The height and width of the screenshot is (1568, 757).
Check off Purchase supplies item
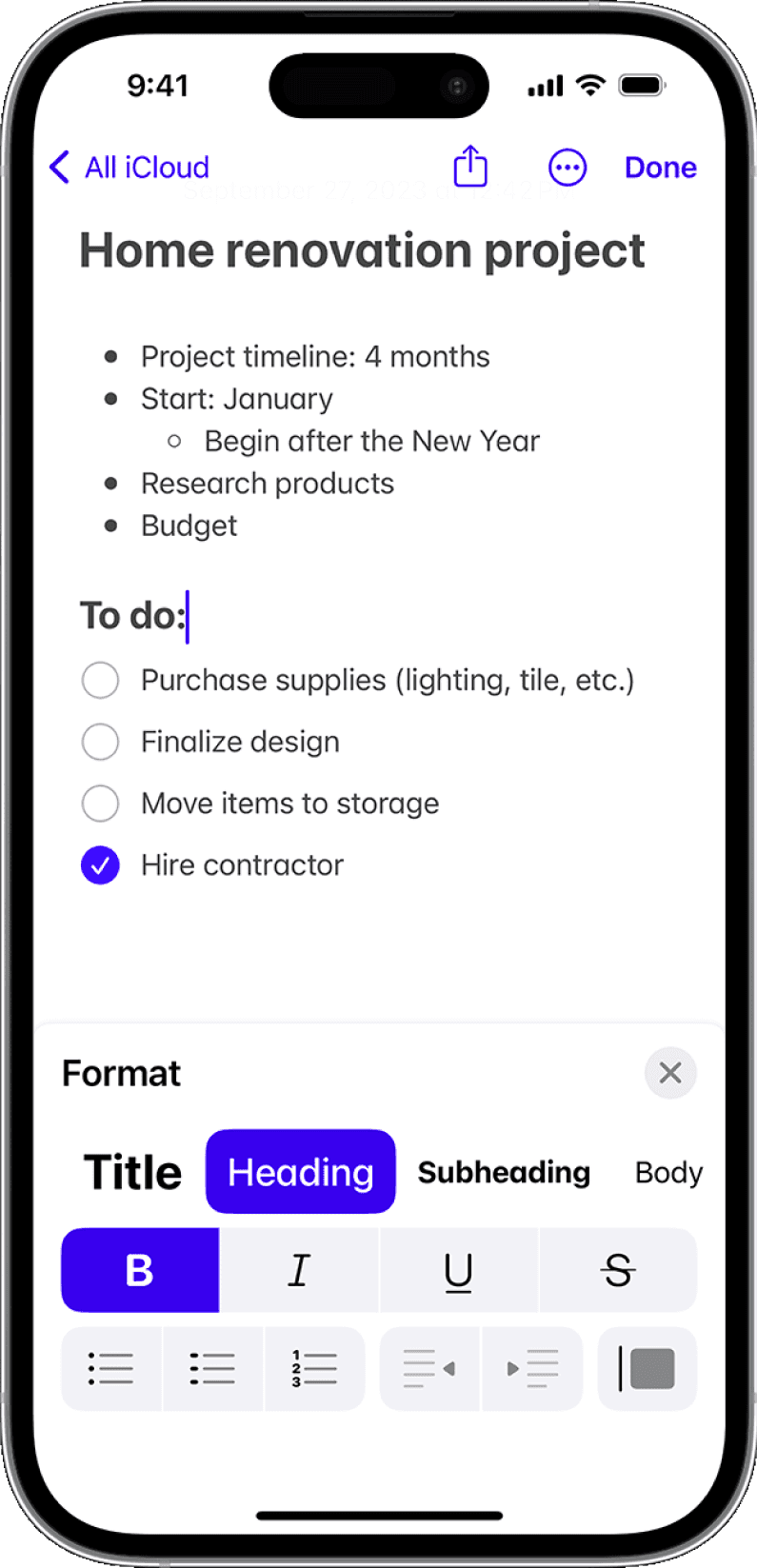point(100,680)
